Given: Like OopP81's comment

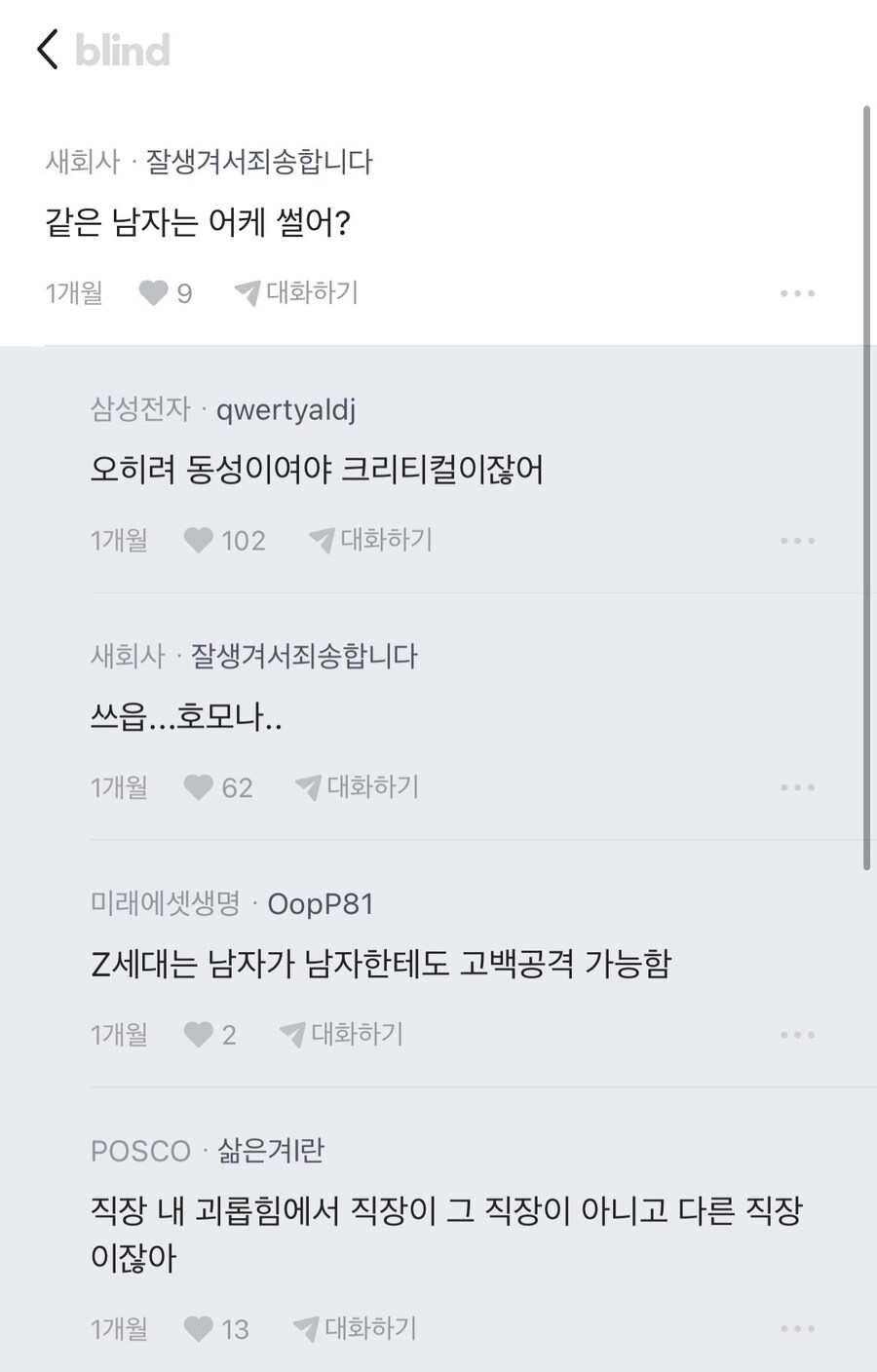Looking at the screenshot, I should pos(199,1035).
